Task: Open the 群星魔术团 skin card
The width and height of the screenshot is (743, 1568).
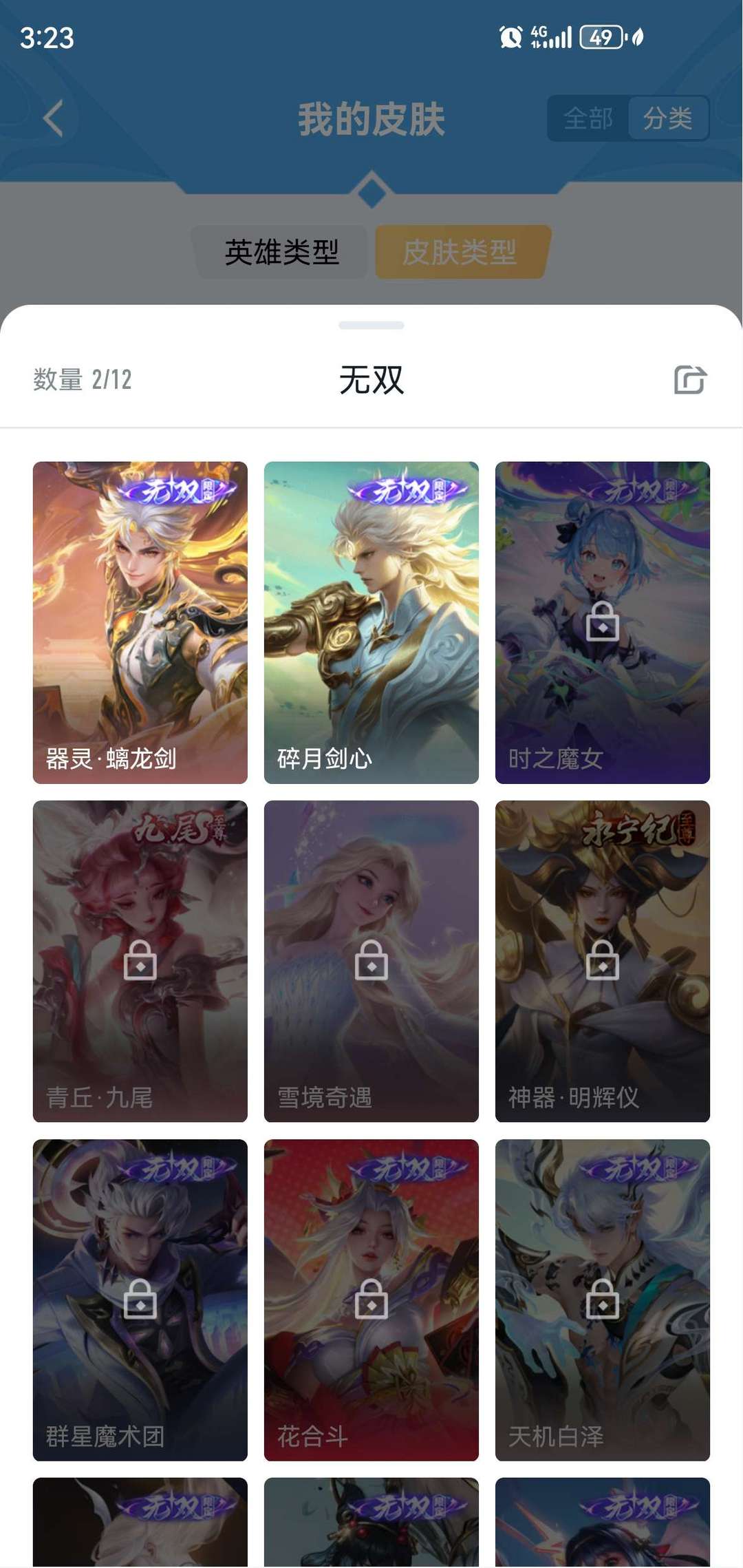Action: point(140,1300)
